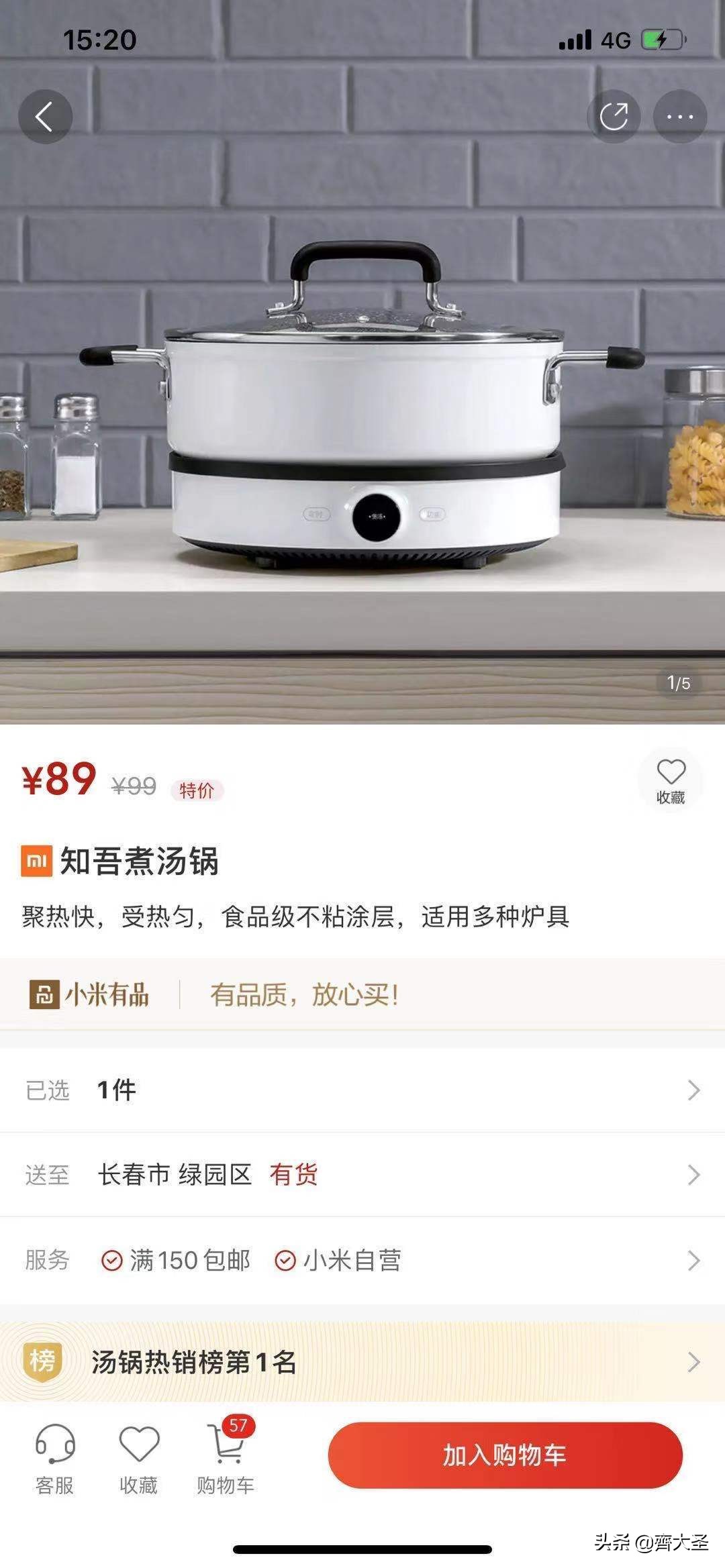Image resolution: width=725 pixels, height=1568 pixels.
Task: Click the 有货 stock availability link
Action: click(x=293, y=1175)
